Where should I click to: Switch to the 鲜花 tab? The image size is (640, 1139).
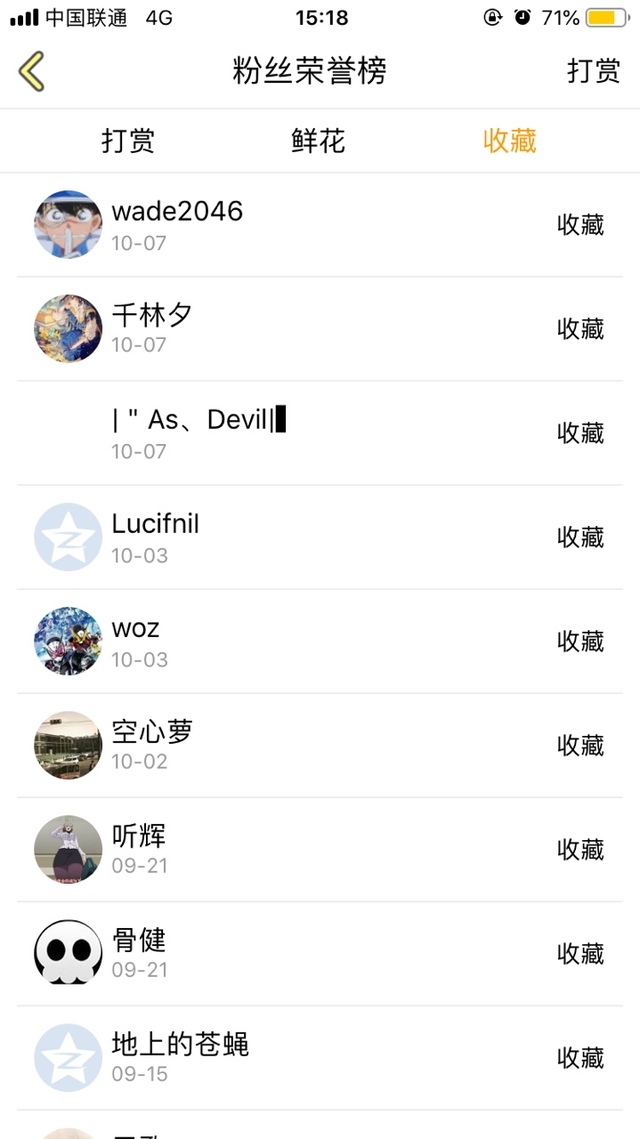(x=318, y=141)
